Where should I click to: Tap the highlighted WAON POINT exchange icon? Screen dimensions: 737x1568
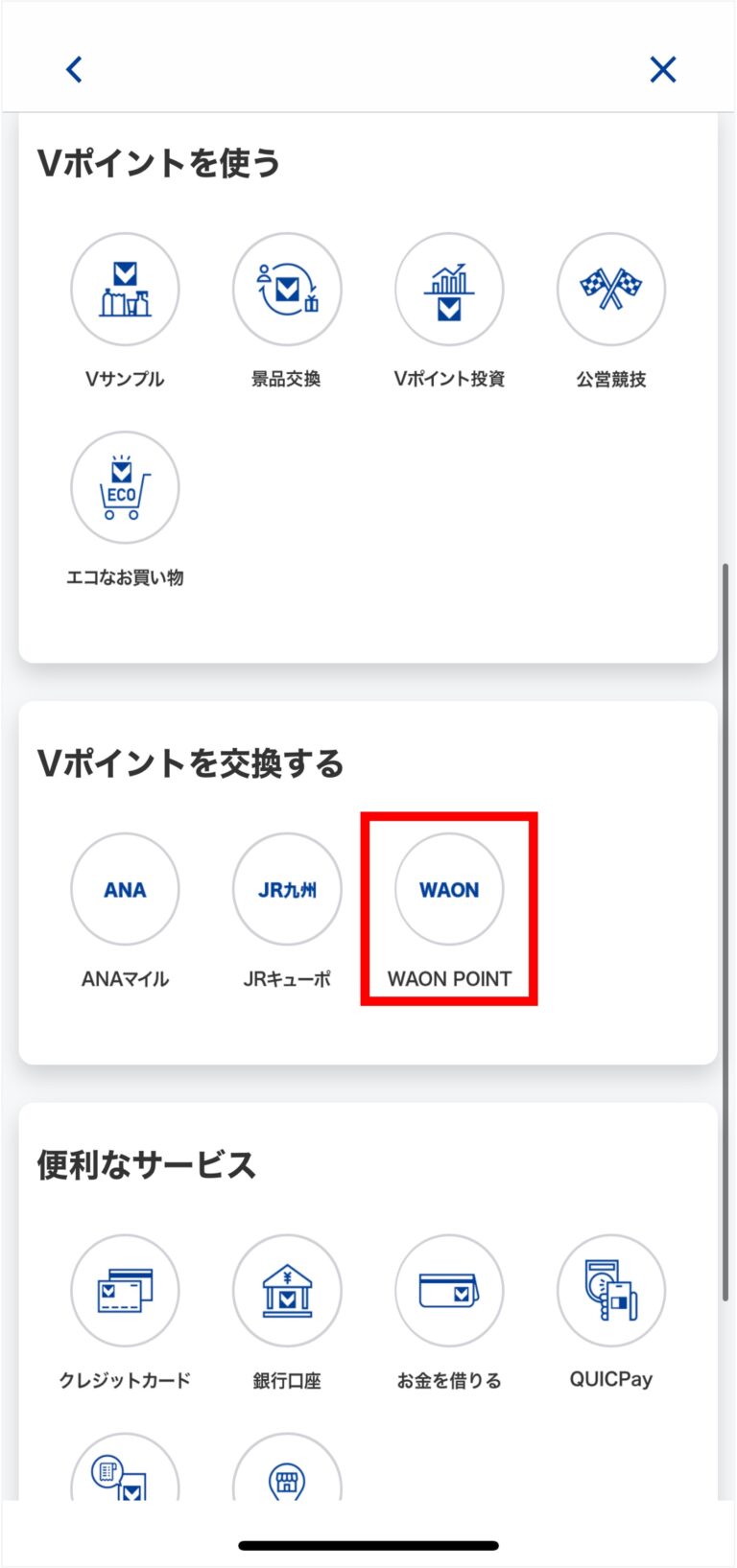[x=448, y=889]
